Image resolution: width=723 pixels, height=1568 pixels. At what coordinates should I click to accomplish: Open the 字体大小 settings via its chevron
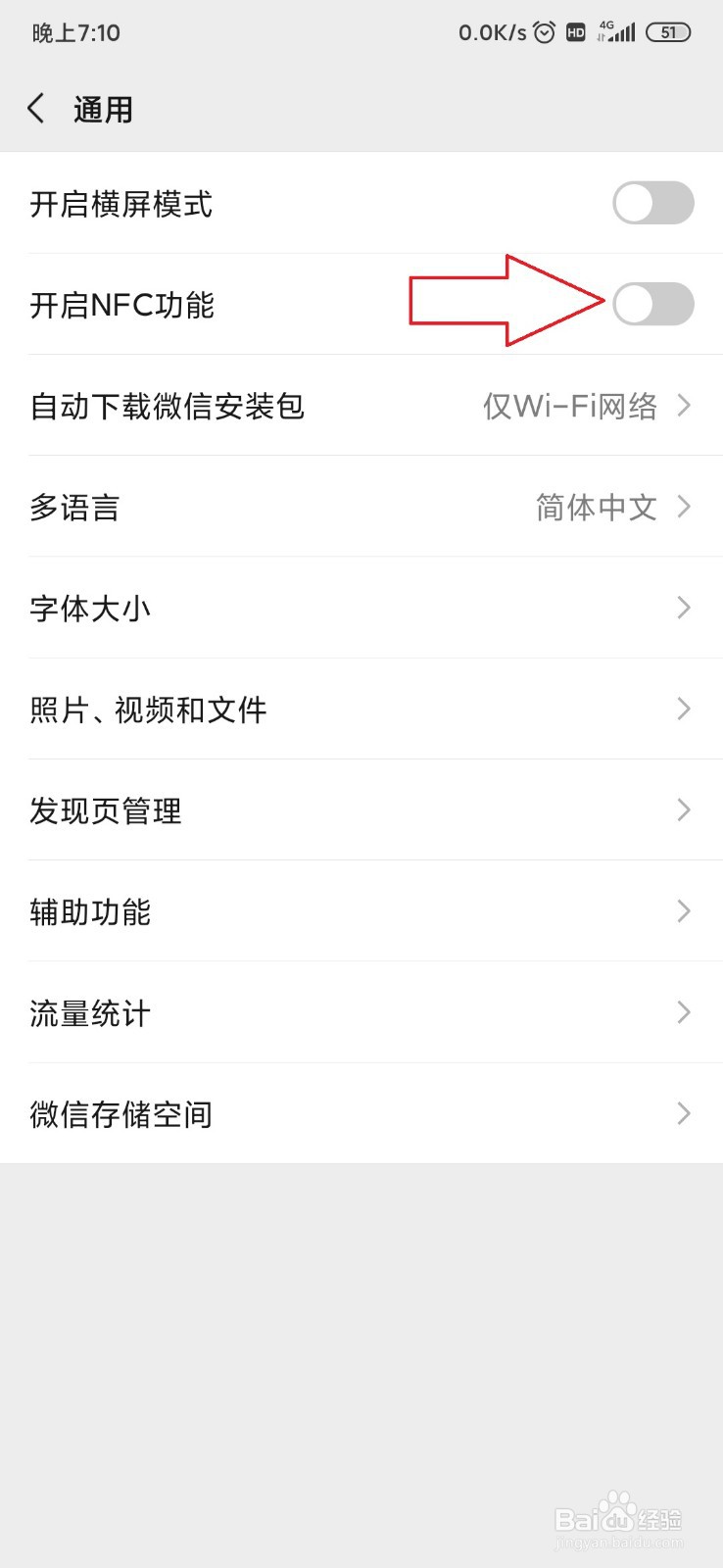pyautogui.click(x=685, y=608)
